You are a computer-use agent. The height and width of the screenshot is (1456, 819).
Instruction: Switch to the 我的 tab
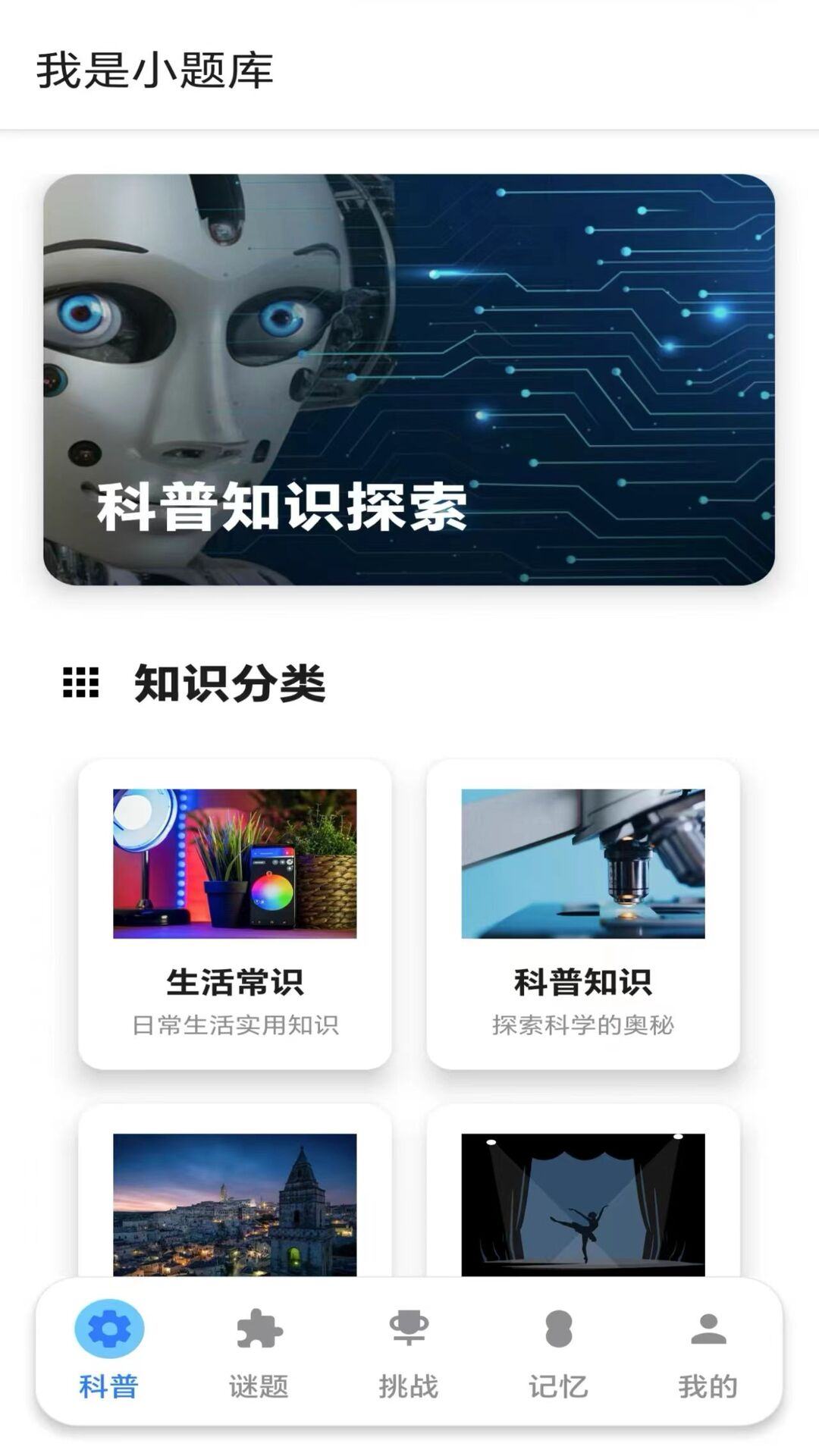[708, 1350]
